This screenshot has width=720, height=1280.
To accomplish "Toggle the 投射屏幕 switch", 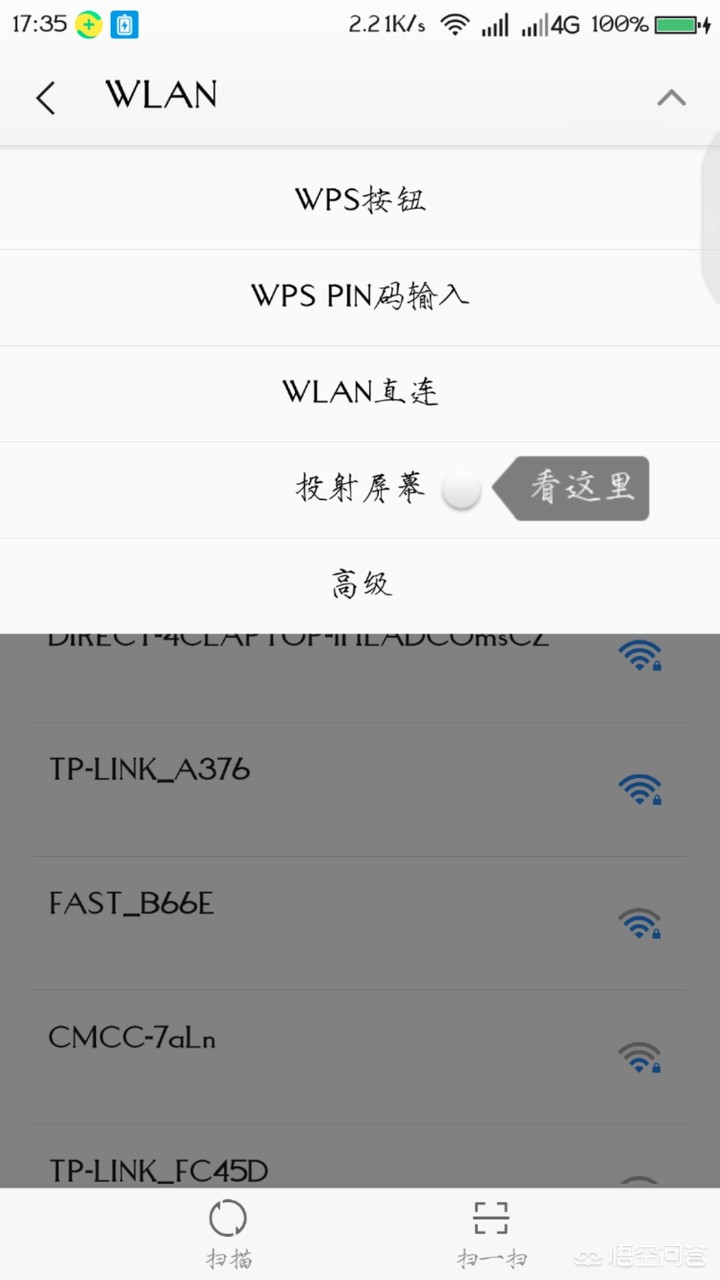I will [x=461, y=490].
